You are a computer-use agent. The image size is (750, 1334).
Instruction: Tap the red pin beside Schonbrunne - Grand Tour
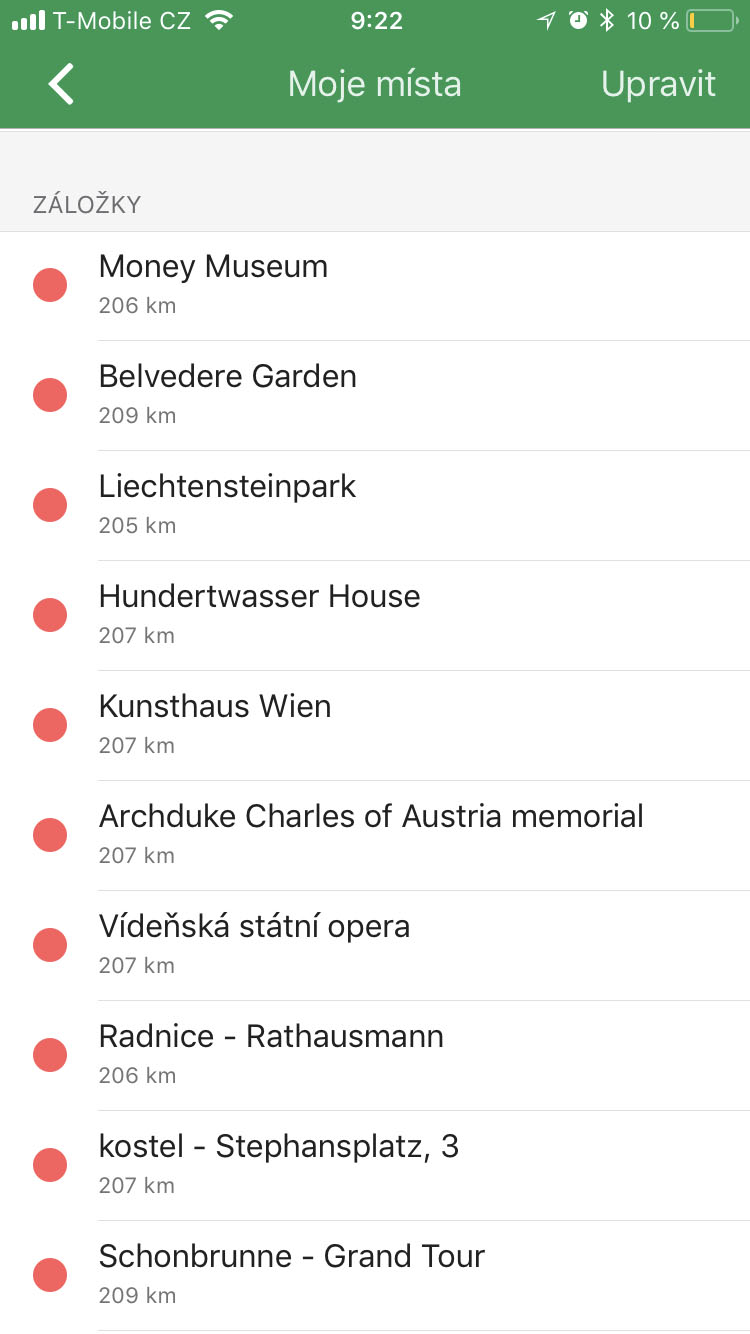[x=50, y=1274]
